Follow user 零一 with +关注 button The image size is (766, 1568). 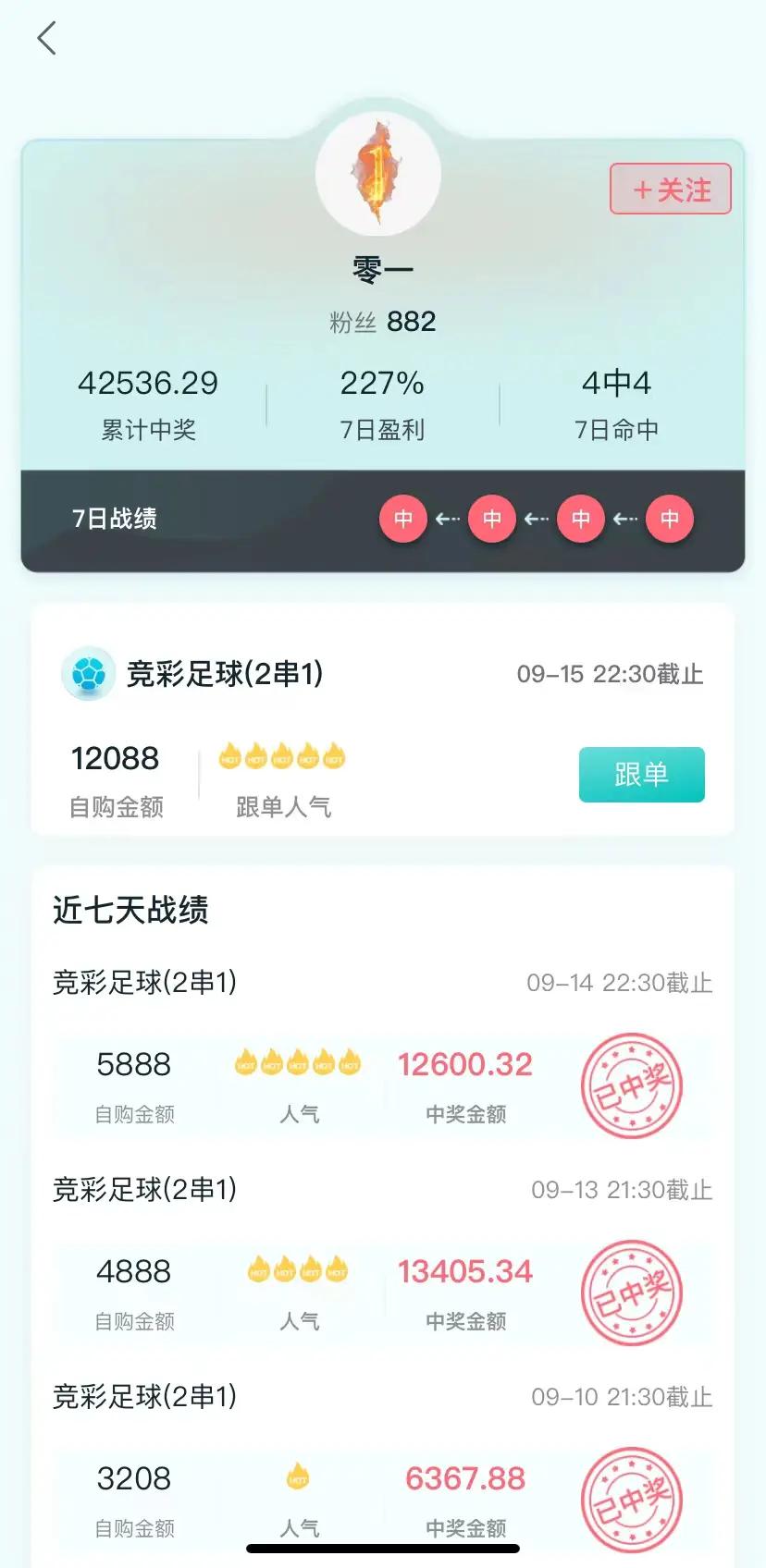(671, 190)
